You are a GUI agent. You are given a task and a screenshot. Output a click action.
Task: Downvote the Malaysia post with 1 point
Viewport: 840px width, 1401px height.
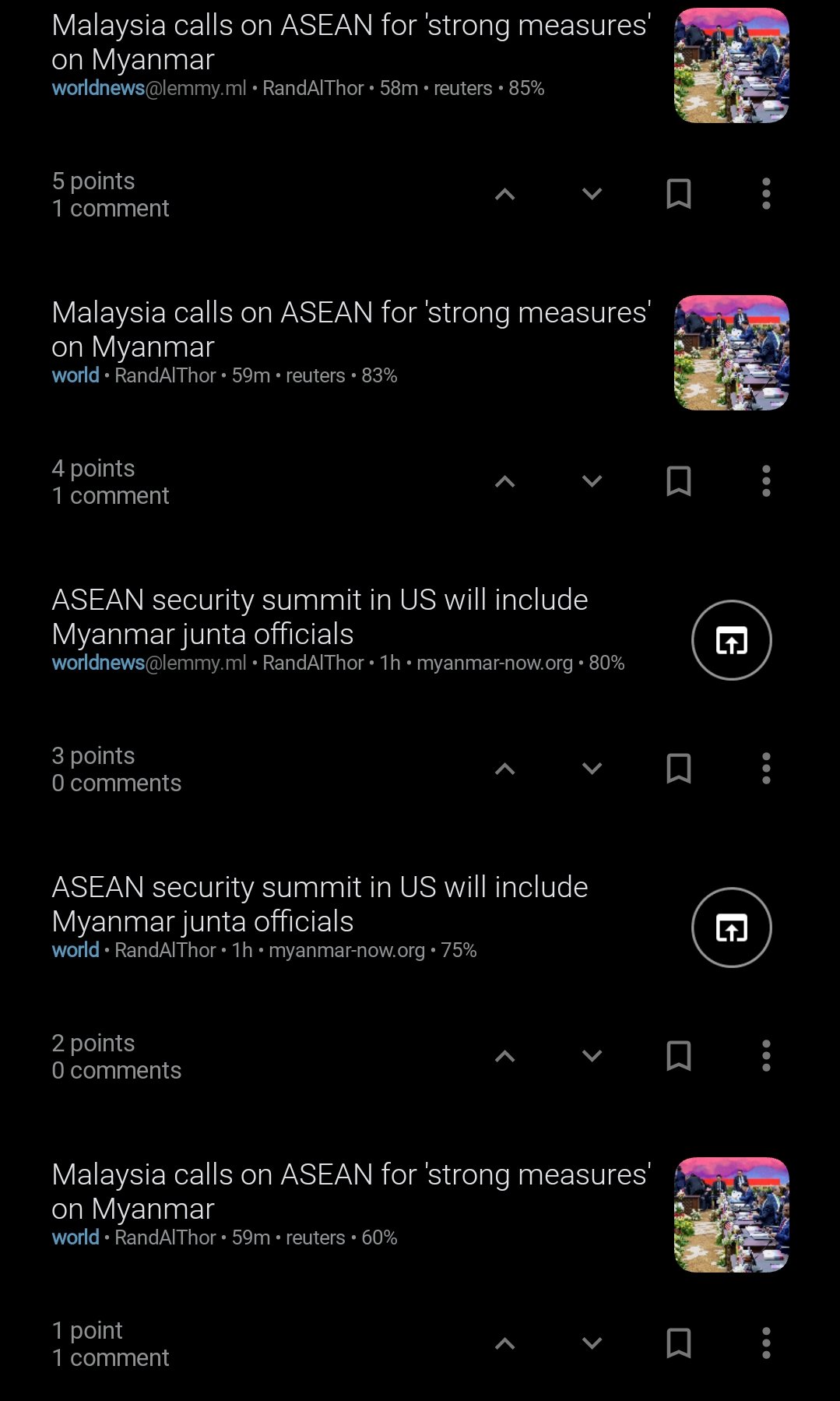tap(592, 1343)
